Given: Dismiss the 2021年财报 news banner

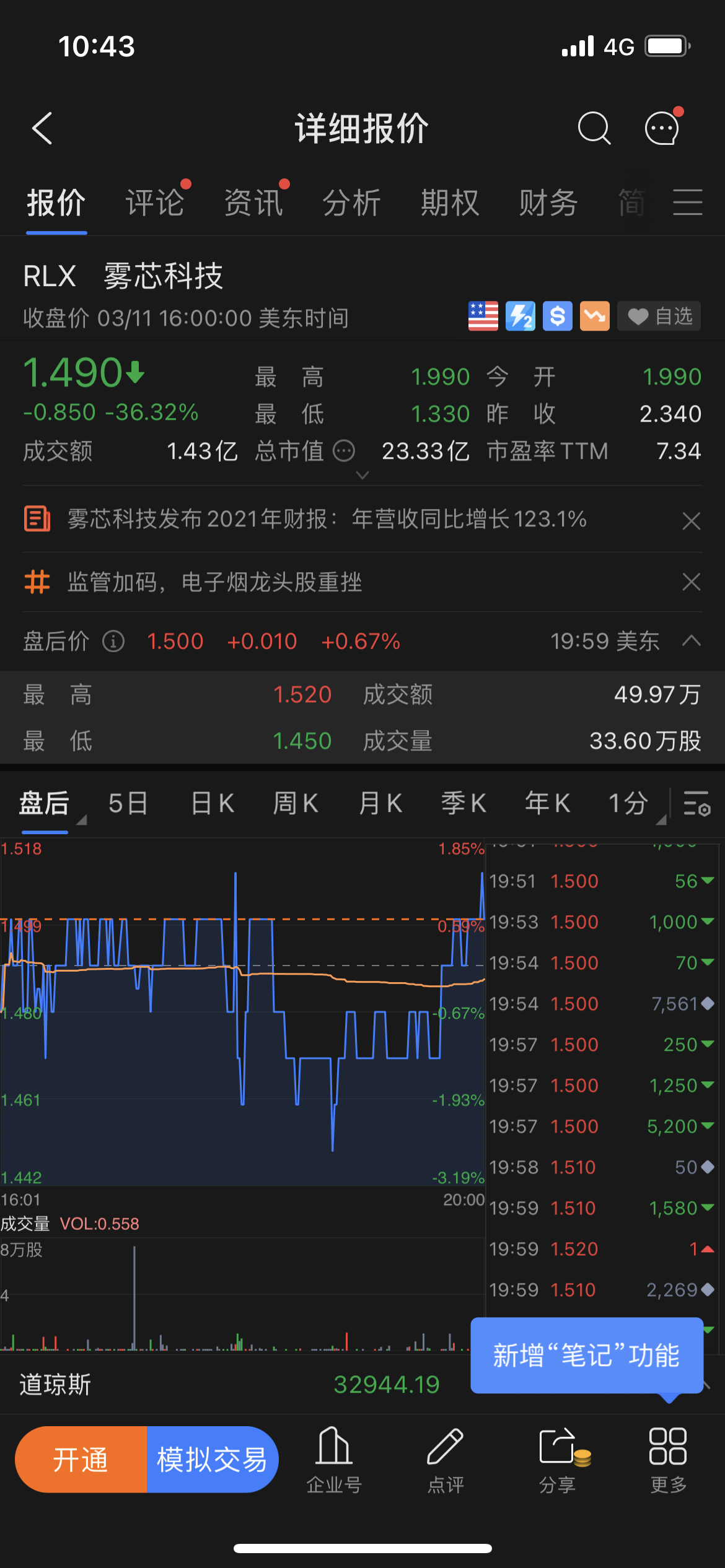Looking at the screenshot, I should (692, 521).
